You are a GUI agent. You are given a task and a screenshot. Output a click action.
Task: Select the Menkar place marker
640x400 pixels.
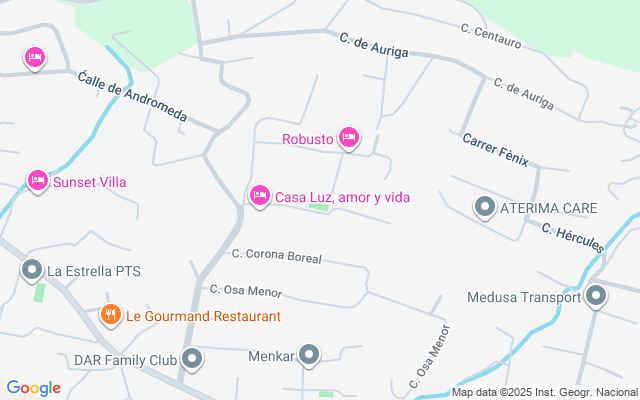point(310,354)
